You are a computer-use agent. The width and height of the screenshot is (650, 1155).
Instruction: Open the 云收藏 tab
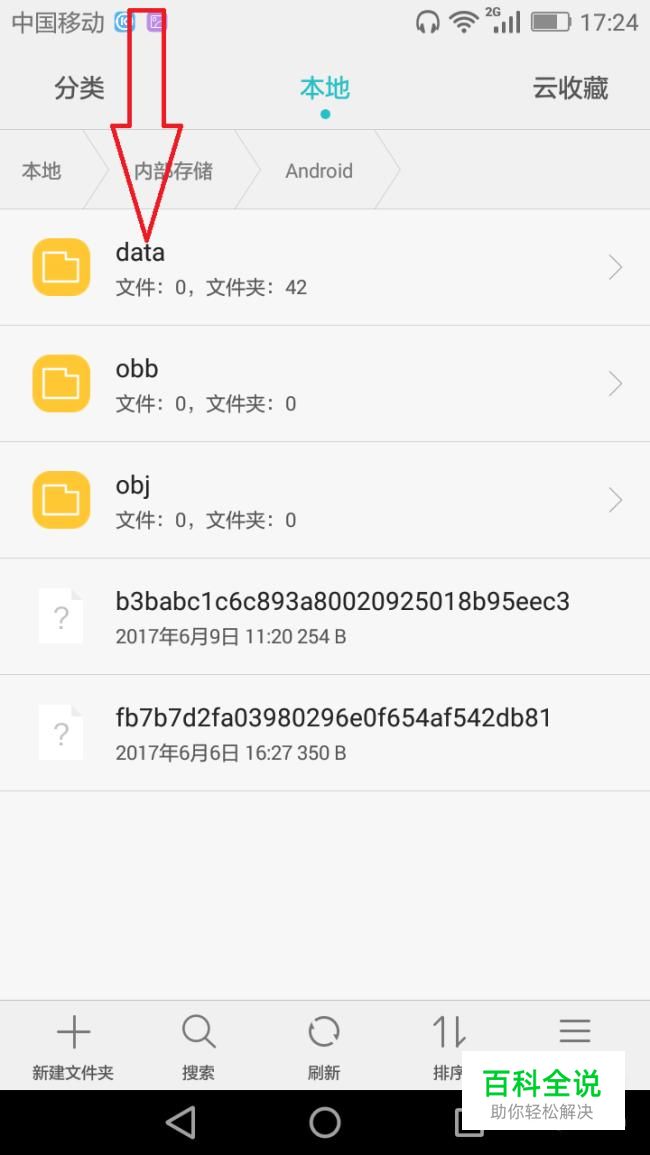pyautogui.click(x=570, y=88)
